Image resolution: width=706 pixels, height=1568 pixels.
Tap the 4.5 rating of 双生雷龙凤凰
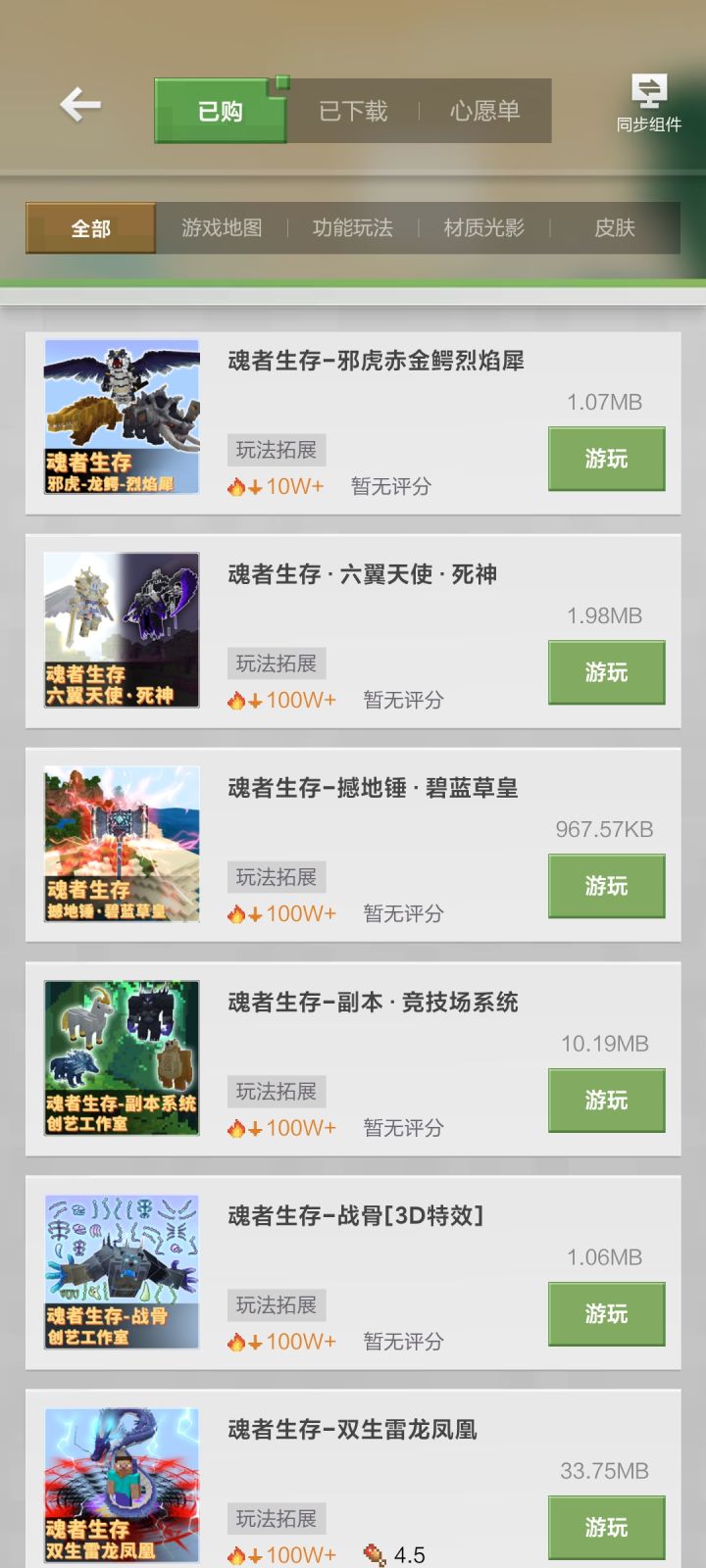point(409,1554)
